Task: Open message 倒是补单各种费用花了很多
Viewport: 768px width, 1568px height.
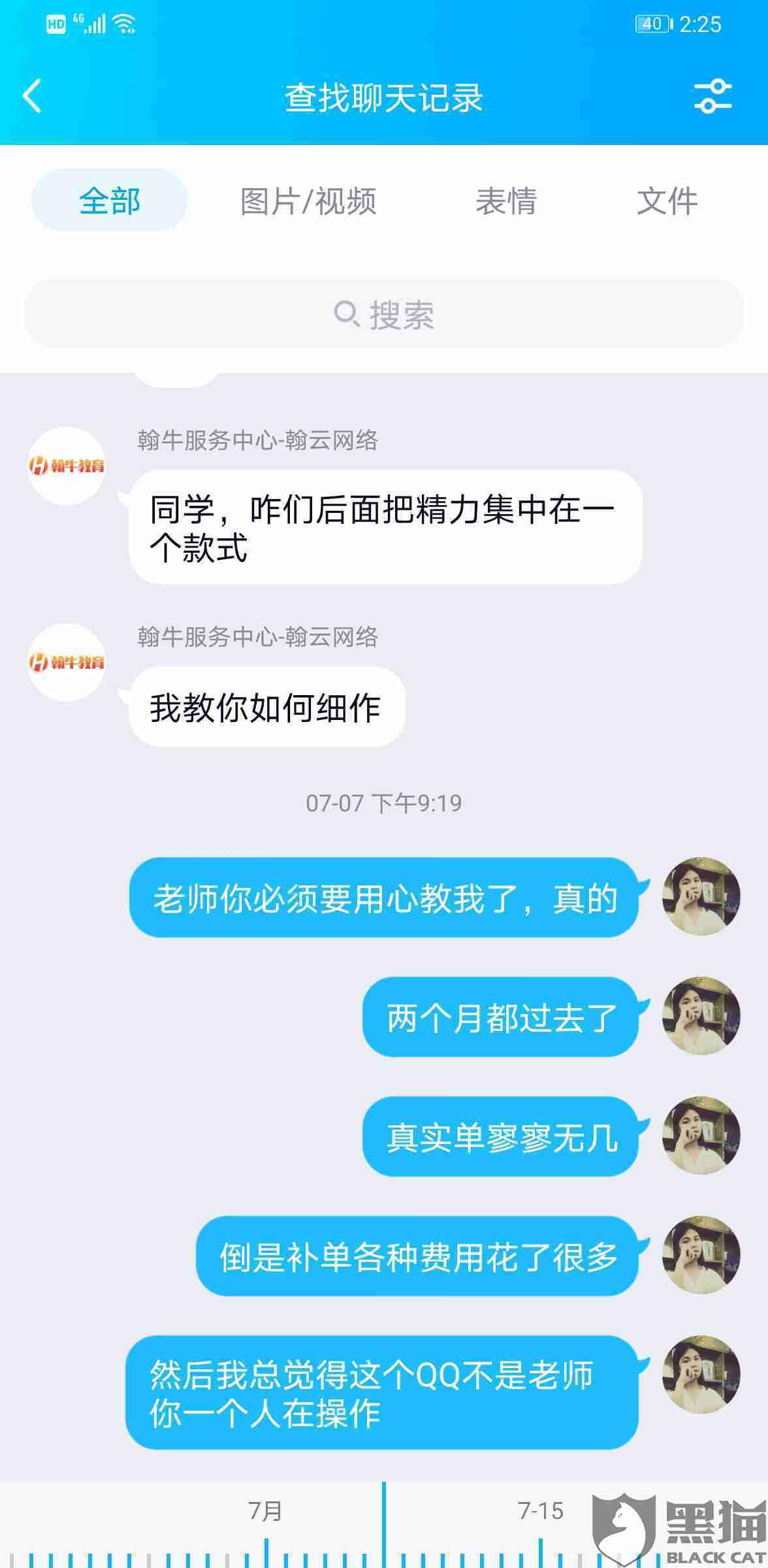Action: (x=417, y=1256)
